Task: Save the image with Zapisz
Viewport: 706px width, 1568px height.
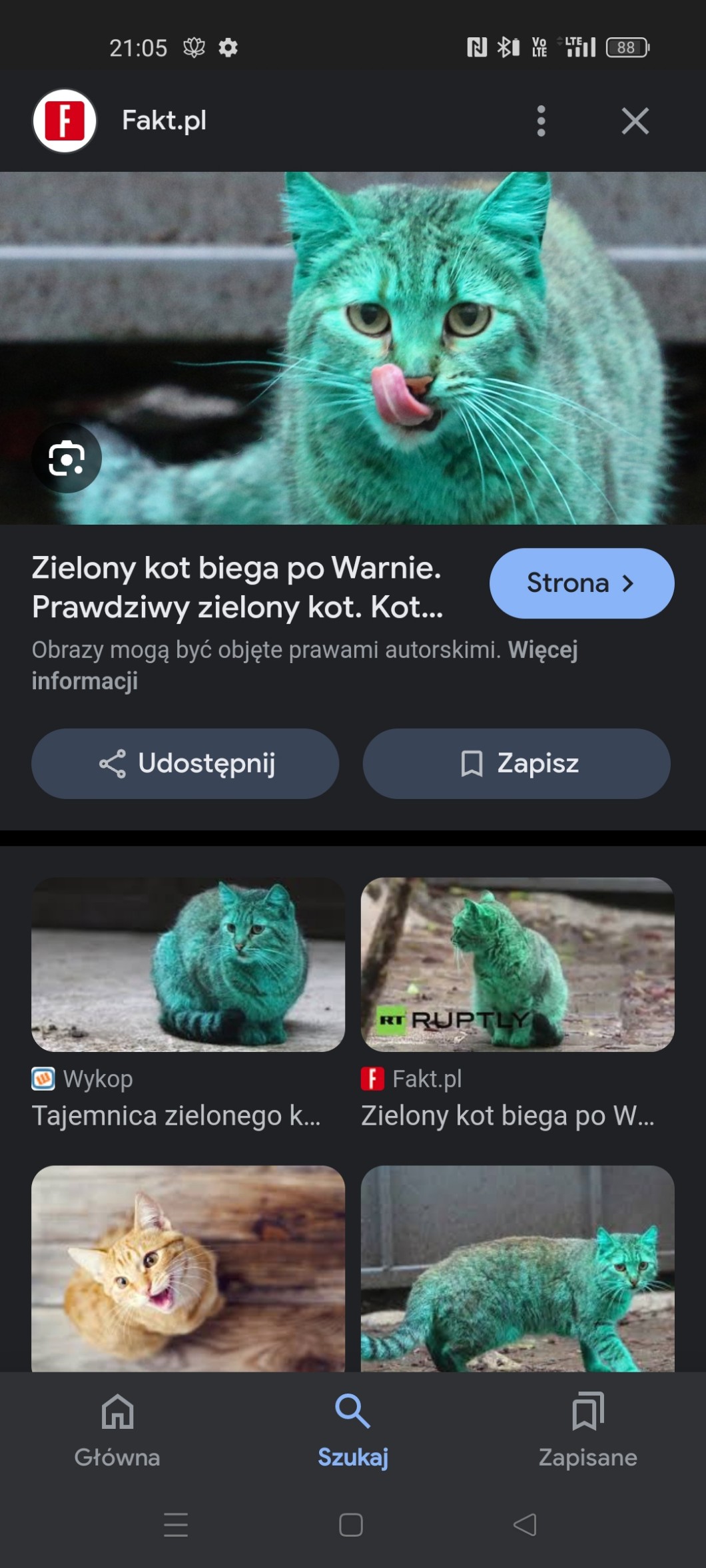Action: coord(517,764)
